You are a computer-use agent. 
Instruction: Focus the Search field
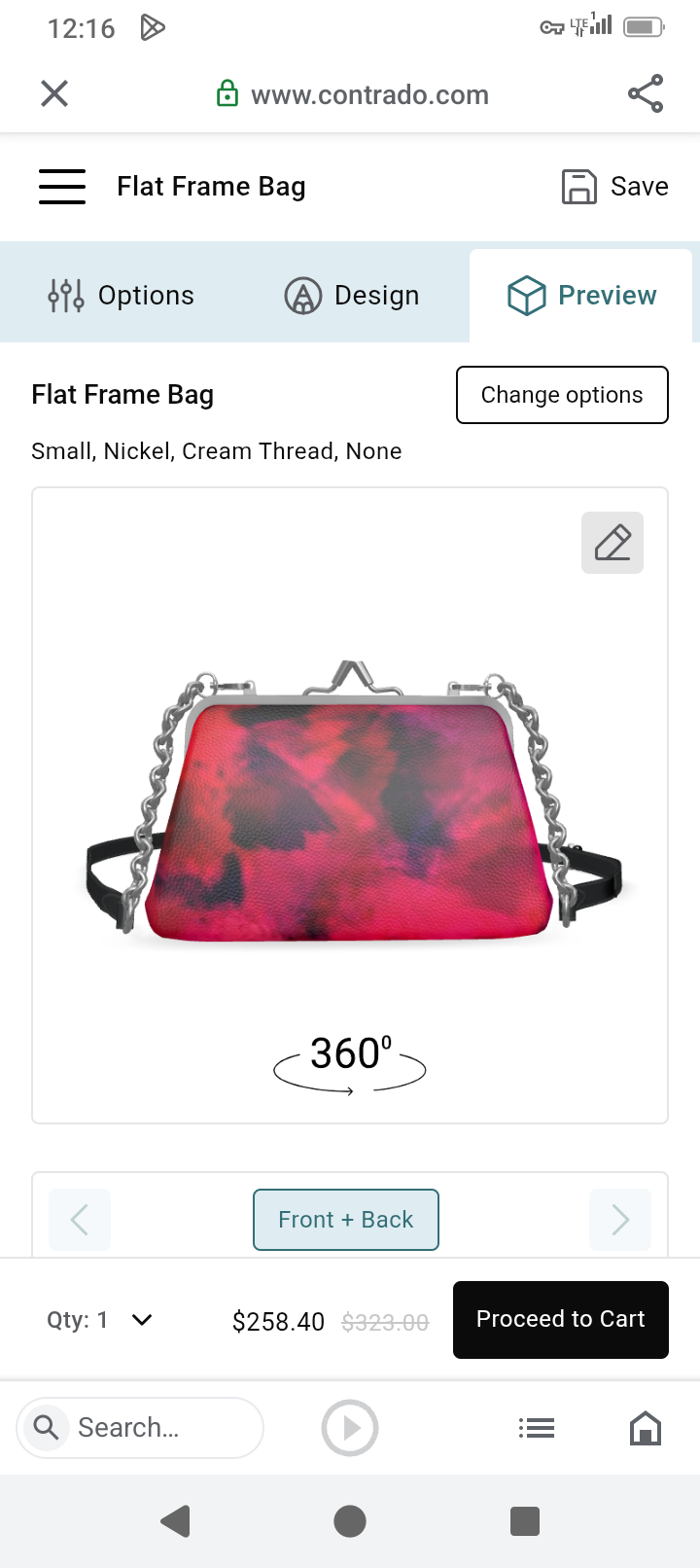[x=141, y=1428]
